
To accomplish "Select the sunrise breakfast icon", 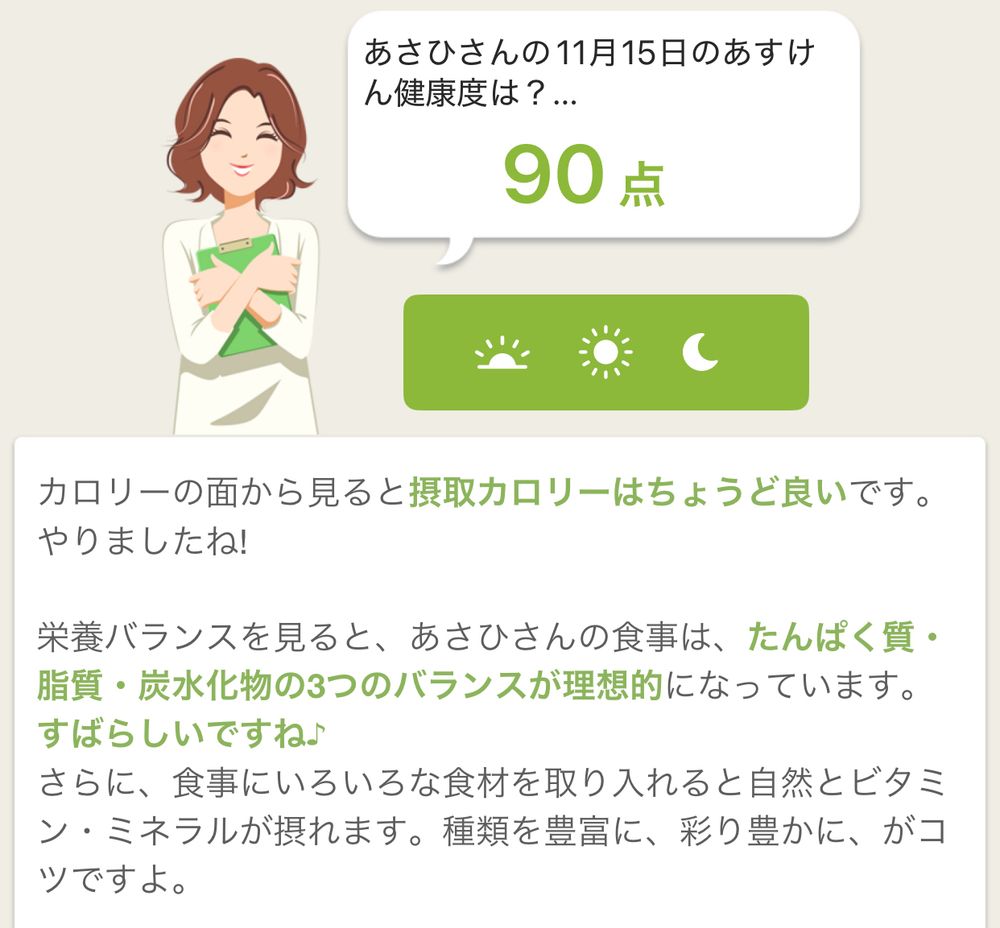I will point(502,353).
